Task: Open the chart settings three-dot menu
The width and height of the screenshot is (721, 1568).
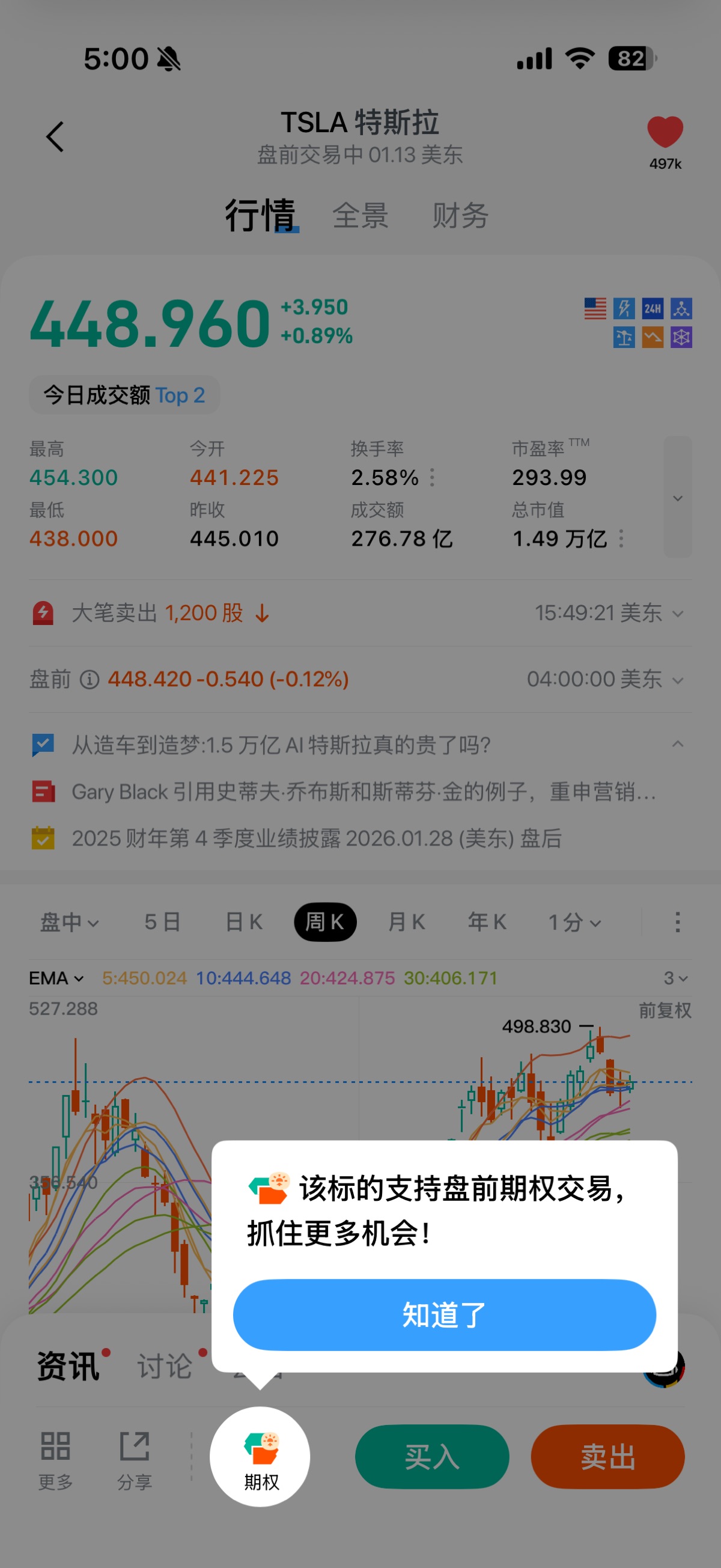Action: tap(677, 921)
